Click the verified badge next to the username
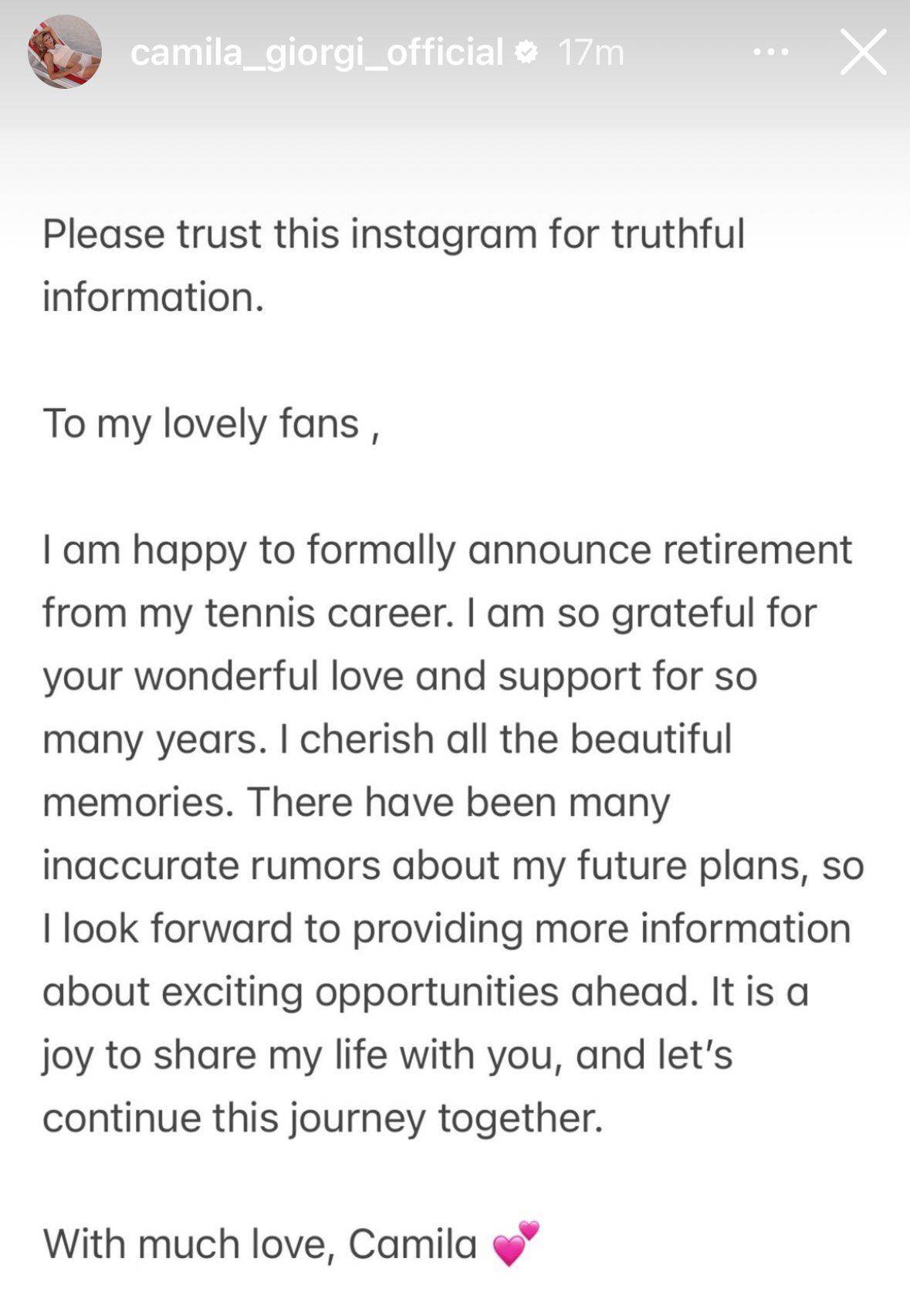 pyautogui.click(x=528, y=51)
